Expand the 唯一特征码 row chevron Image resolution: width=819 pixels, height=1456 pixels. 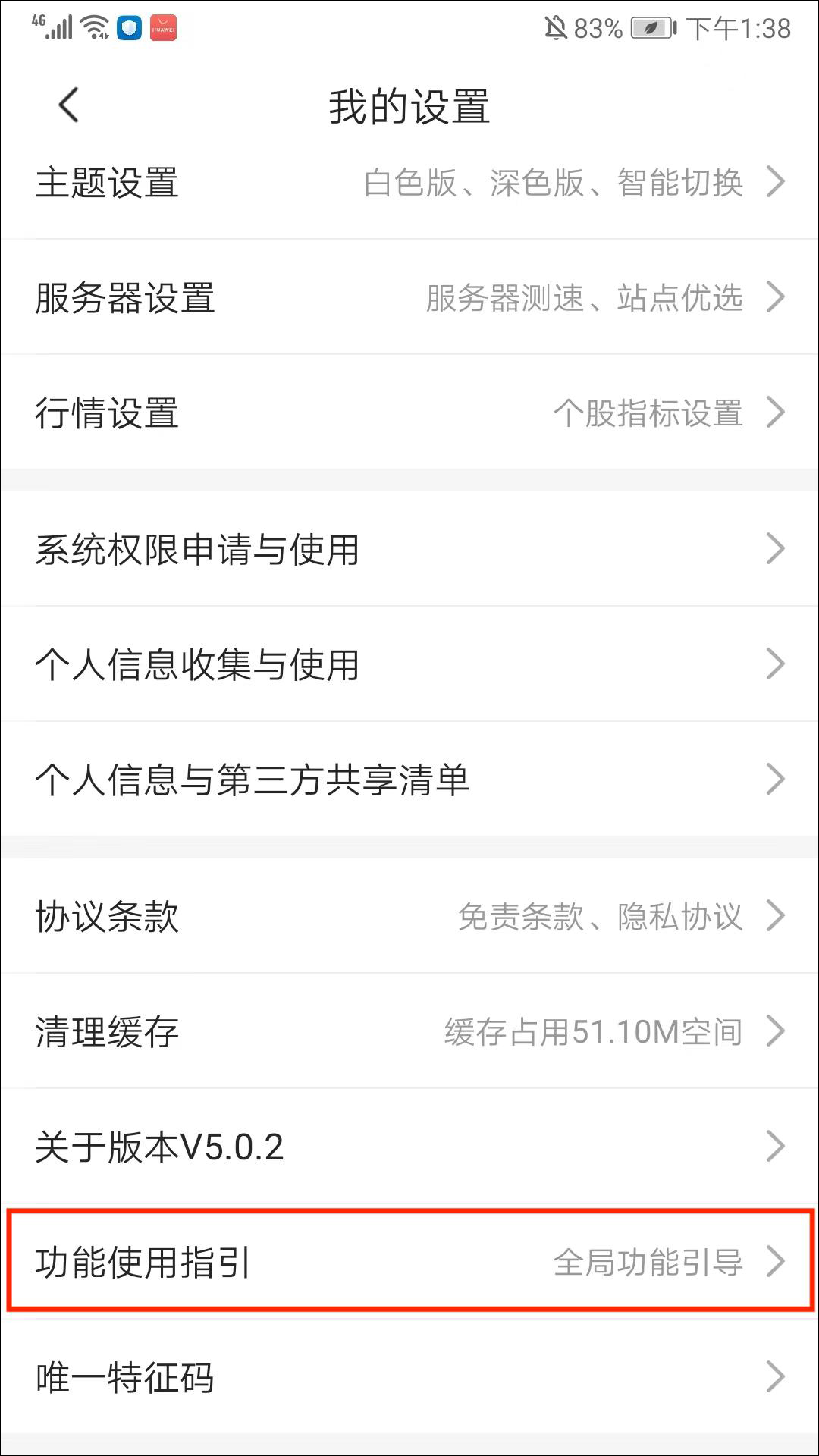pyautogui.click(x=776, y=1378)
